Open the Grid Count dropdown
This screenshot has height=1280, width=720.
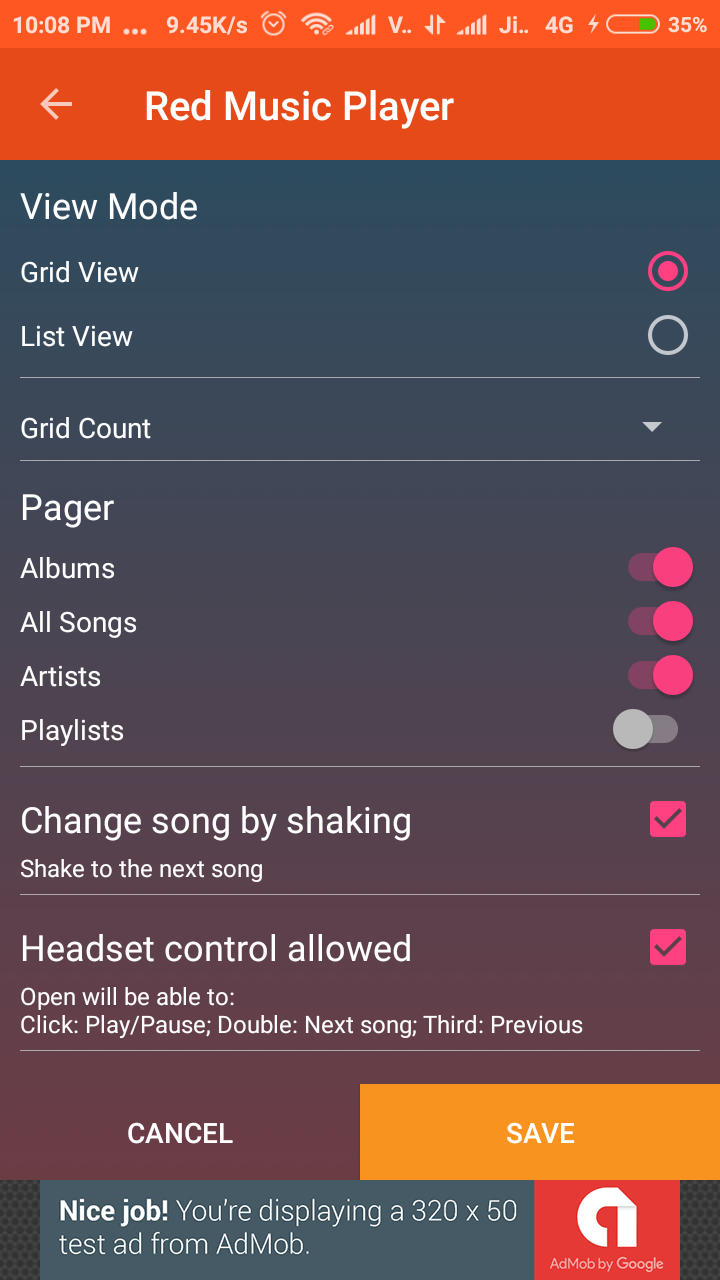651,426
